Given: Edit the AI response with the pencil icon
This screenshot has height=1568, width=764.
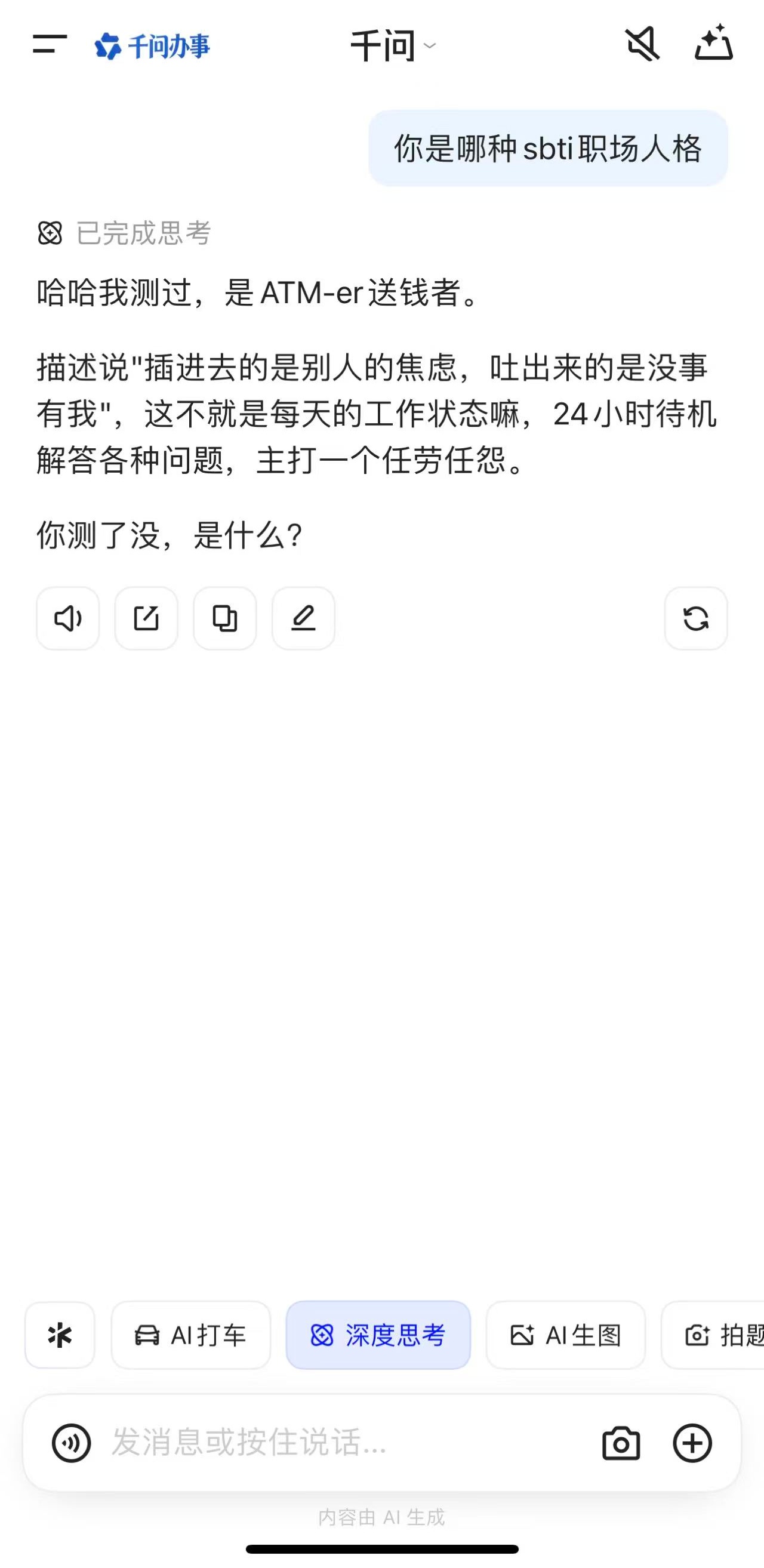Looking at the screenshot, I should click(x=304, y=618).
